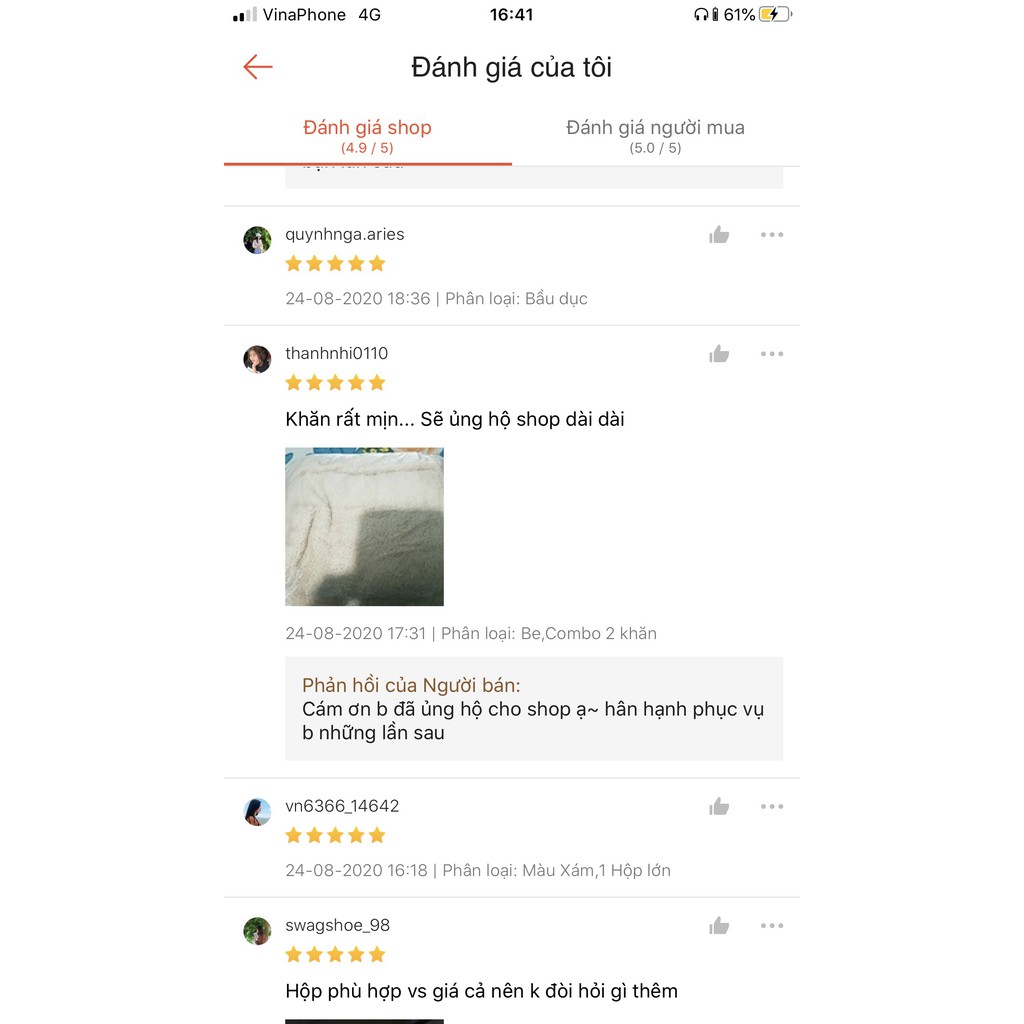The width and height of the screenshot is (1024, 1024).
Task: Open quynhnga.aries's profile avatar
Action: point(257,240)
